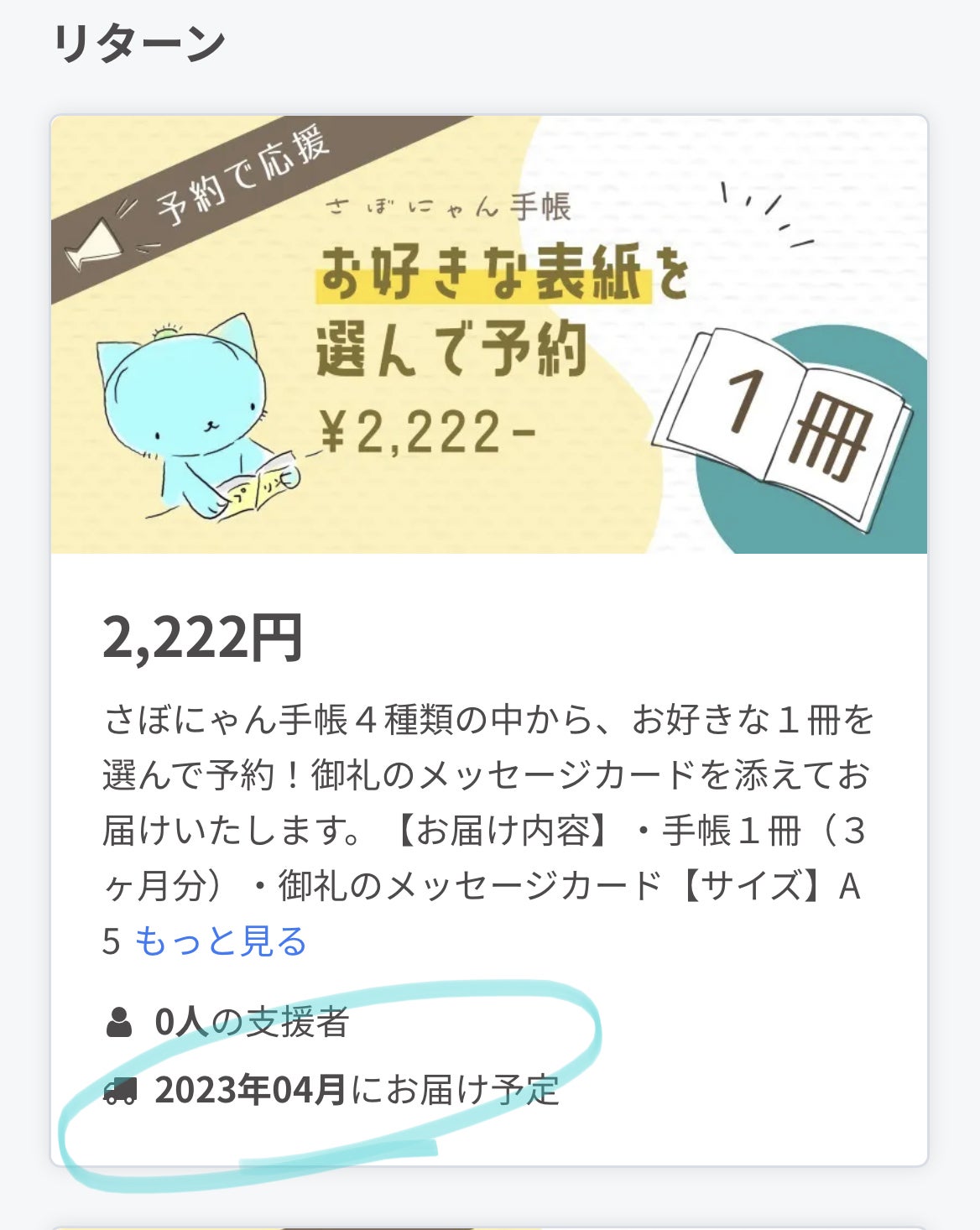
Task: Tap the もっと見る link
Action: click(x=221, y=941)
